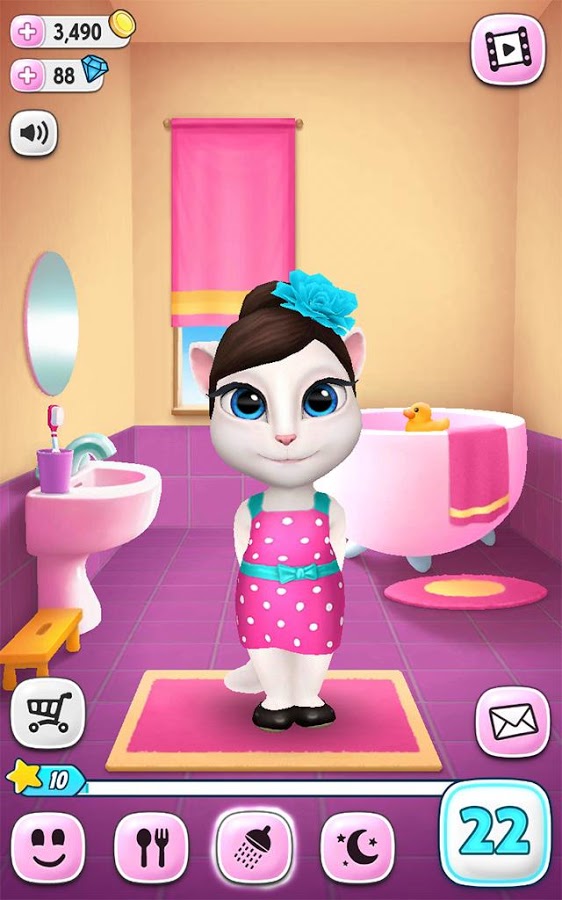Open the mail envelope
562x900 pixels.
[x=513, y=721]
